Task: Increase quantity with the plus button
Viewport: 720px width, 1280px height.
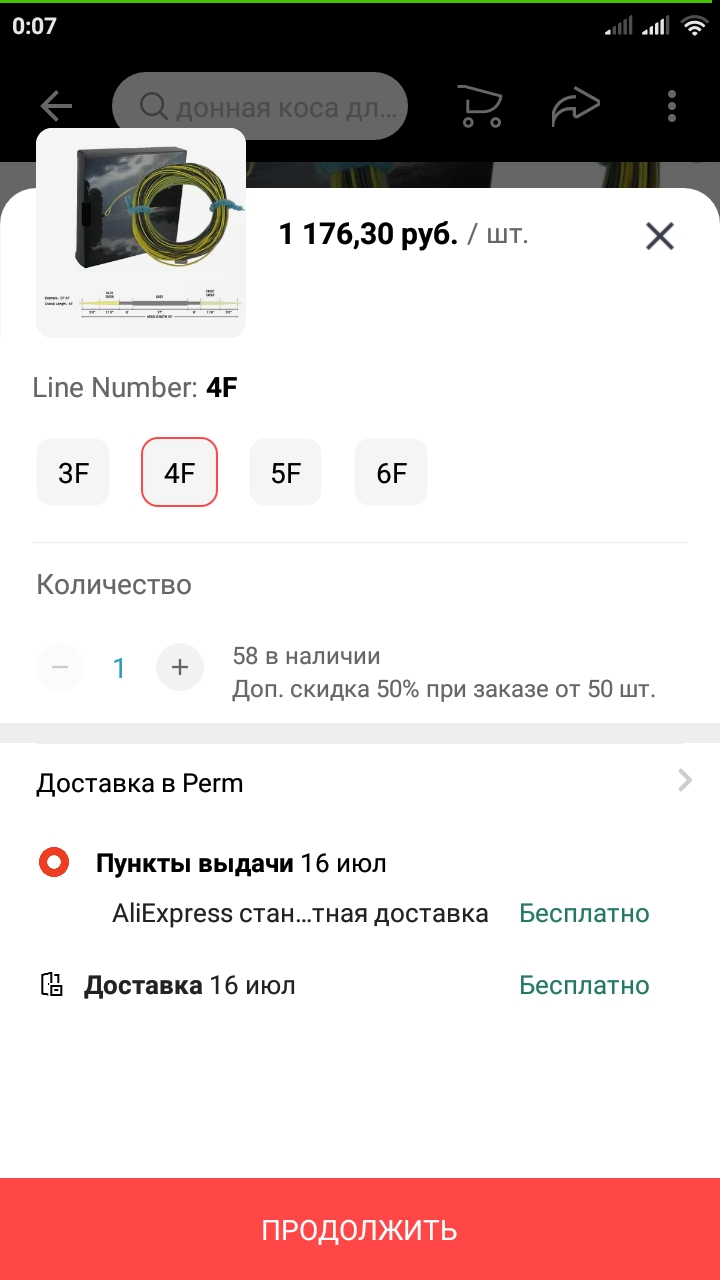Action: [x=180, y=667]
